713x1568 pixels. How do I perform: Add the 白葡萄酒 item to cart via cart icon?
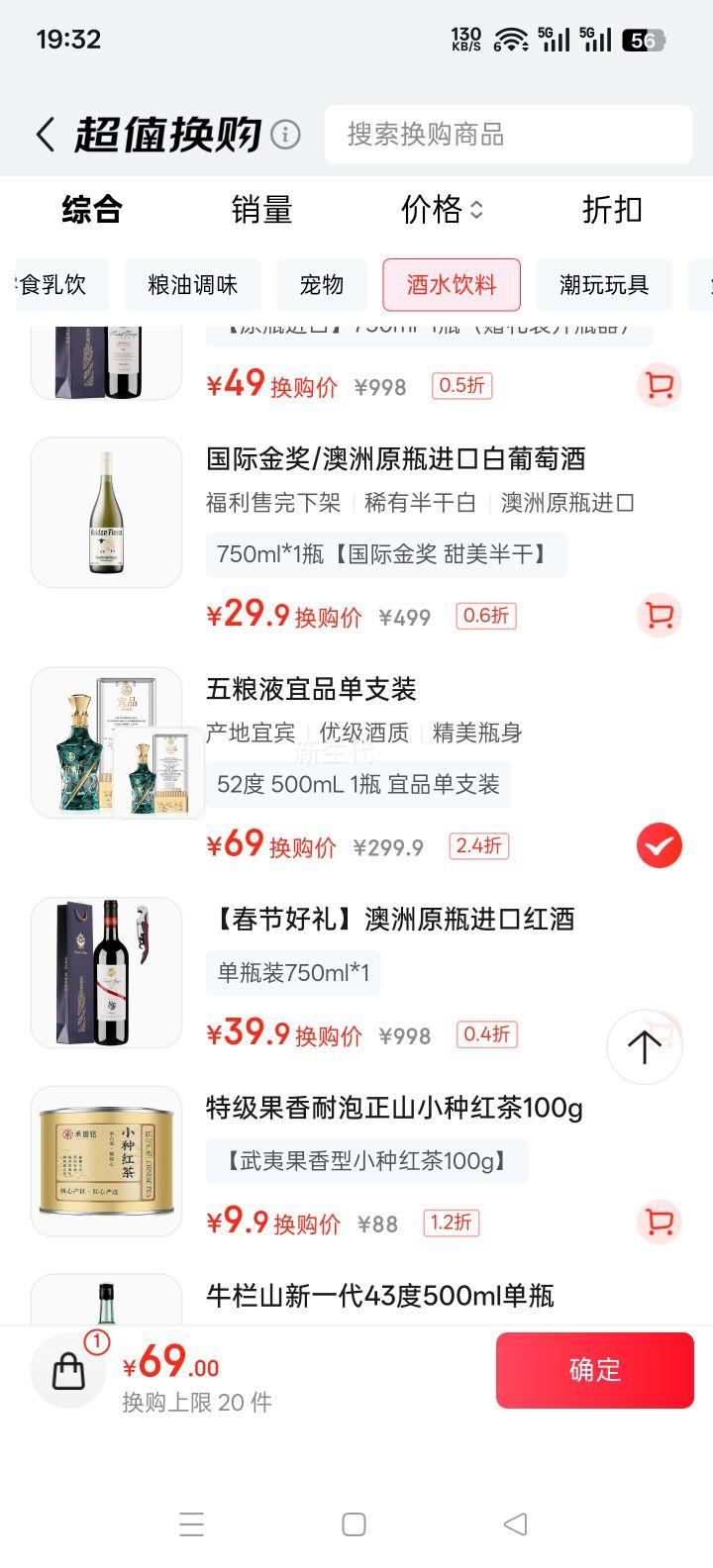point(659,615)
